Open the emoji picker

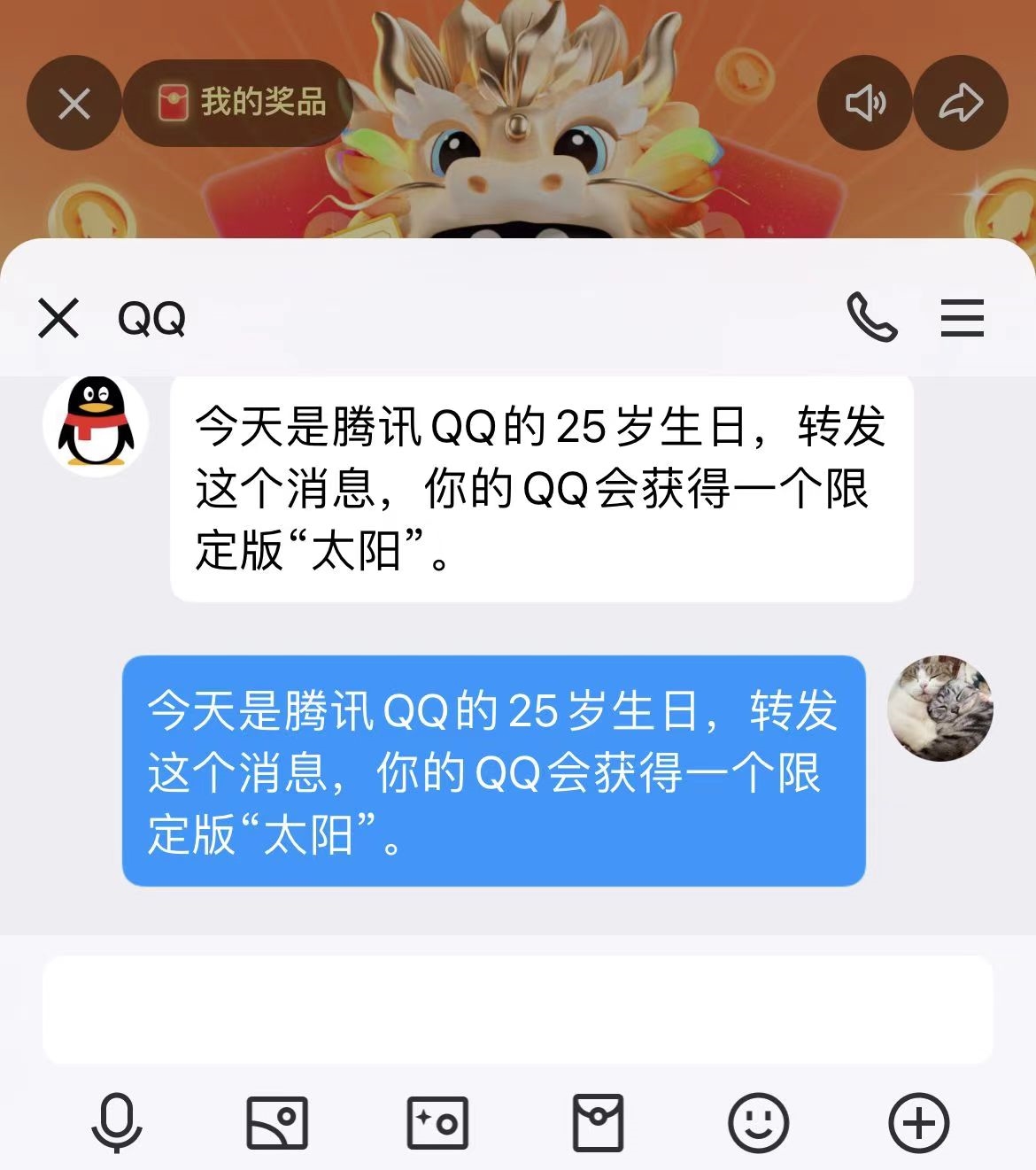click(758, 1123)
